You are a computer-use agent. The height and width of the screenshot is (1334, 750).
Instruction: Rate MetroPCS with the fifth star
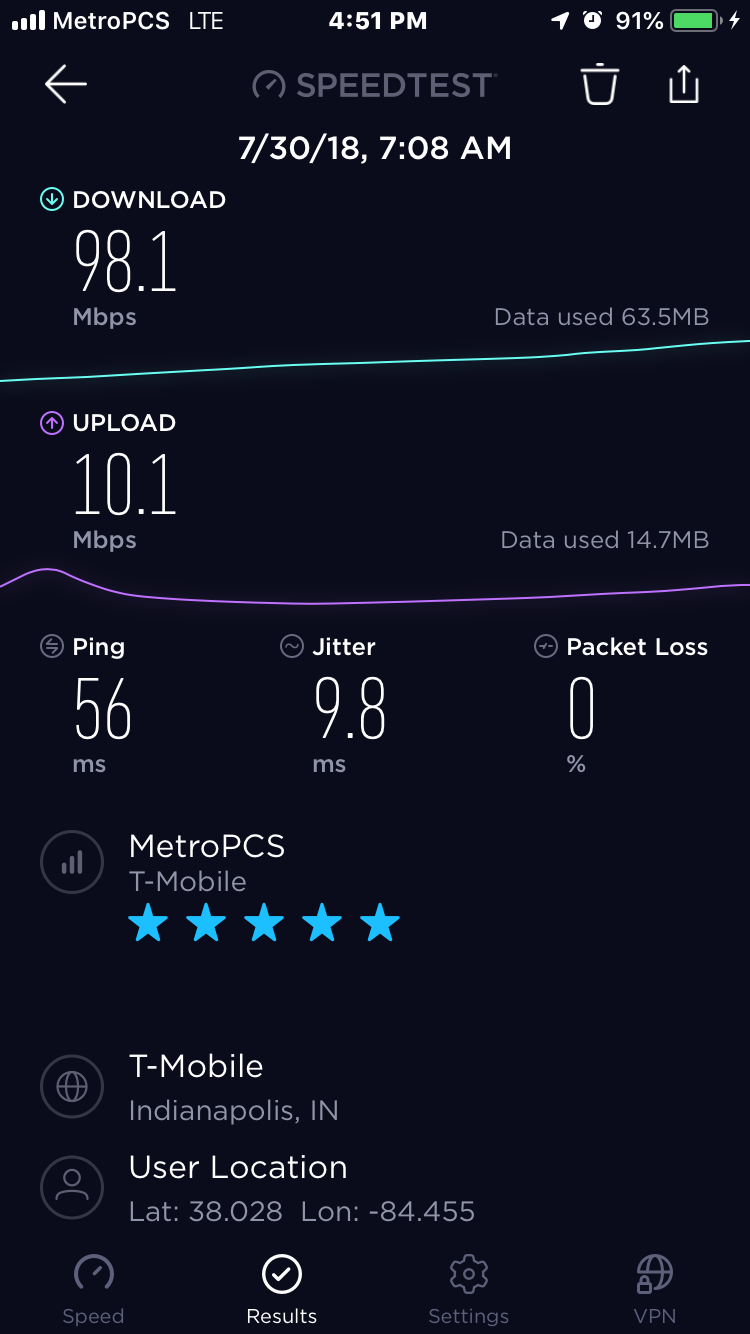[x=380, y=923]
